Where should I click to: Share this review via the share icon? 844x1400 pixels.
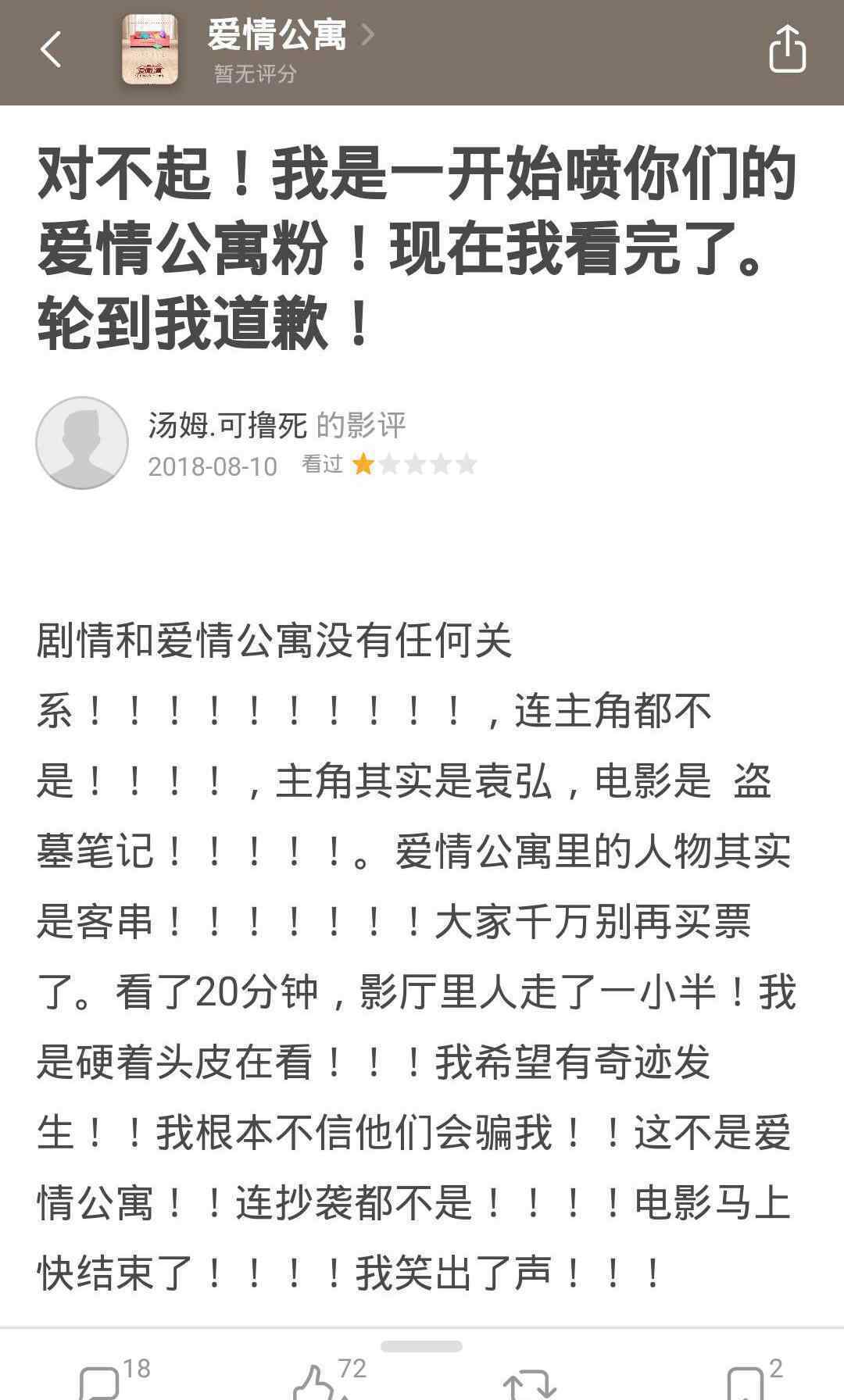tap(786, 49)
